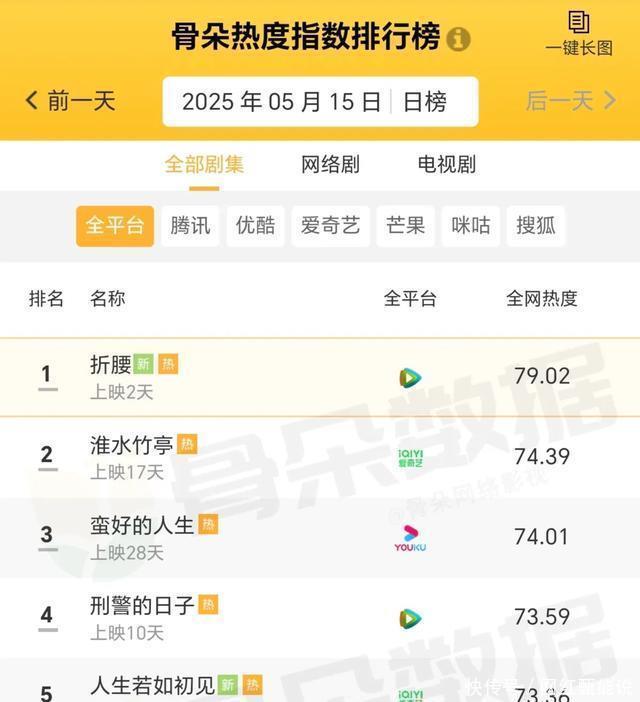Select the 全平台 platform chip
The width and height of the screenshot is (640, 702).
click(x=115, y=226)
